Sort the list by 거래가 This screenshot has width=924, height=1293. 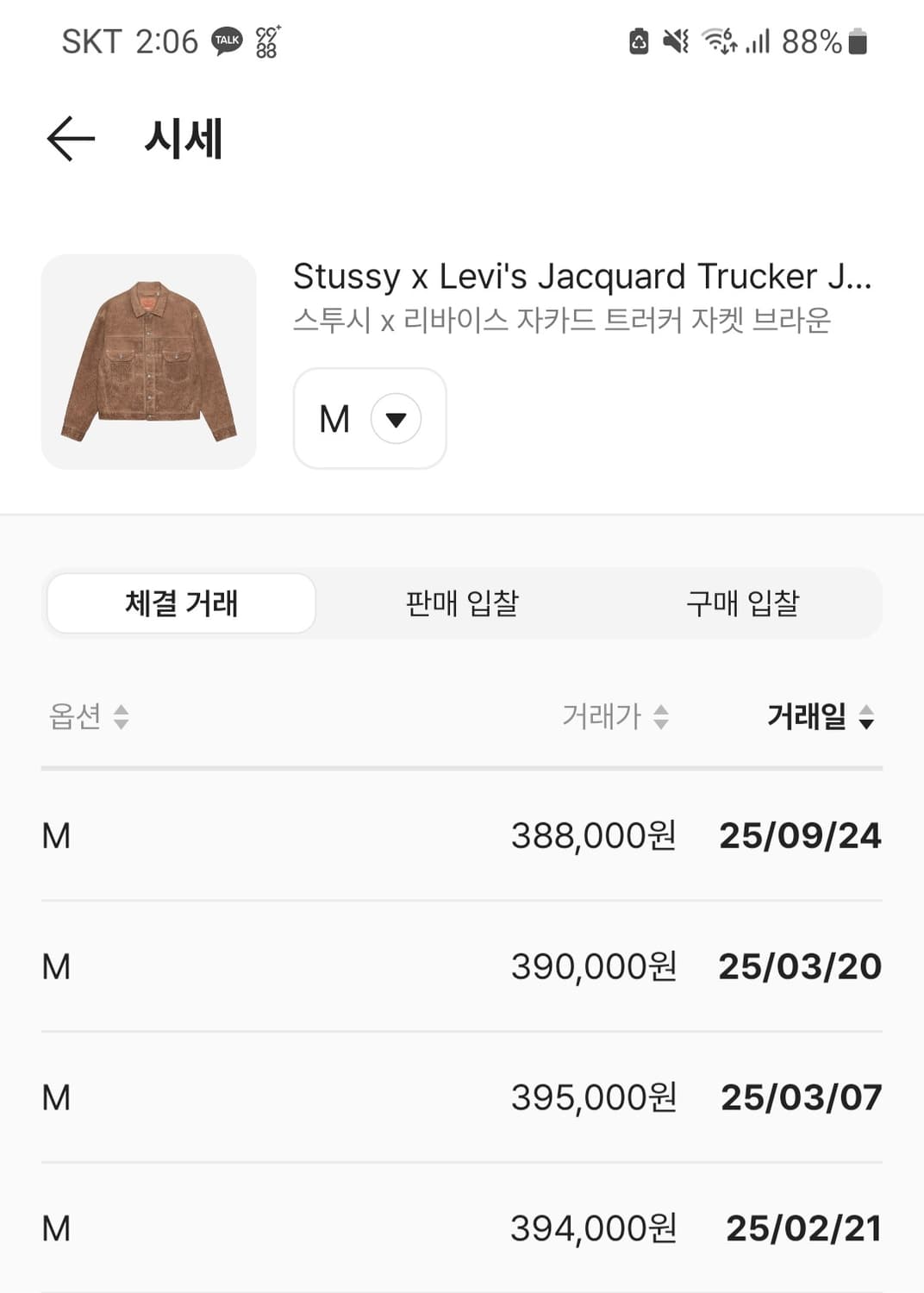pyautogui.click(x=615, y=716)
